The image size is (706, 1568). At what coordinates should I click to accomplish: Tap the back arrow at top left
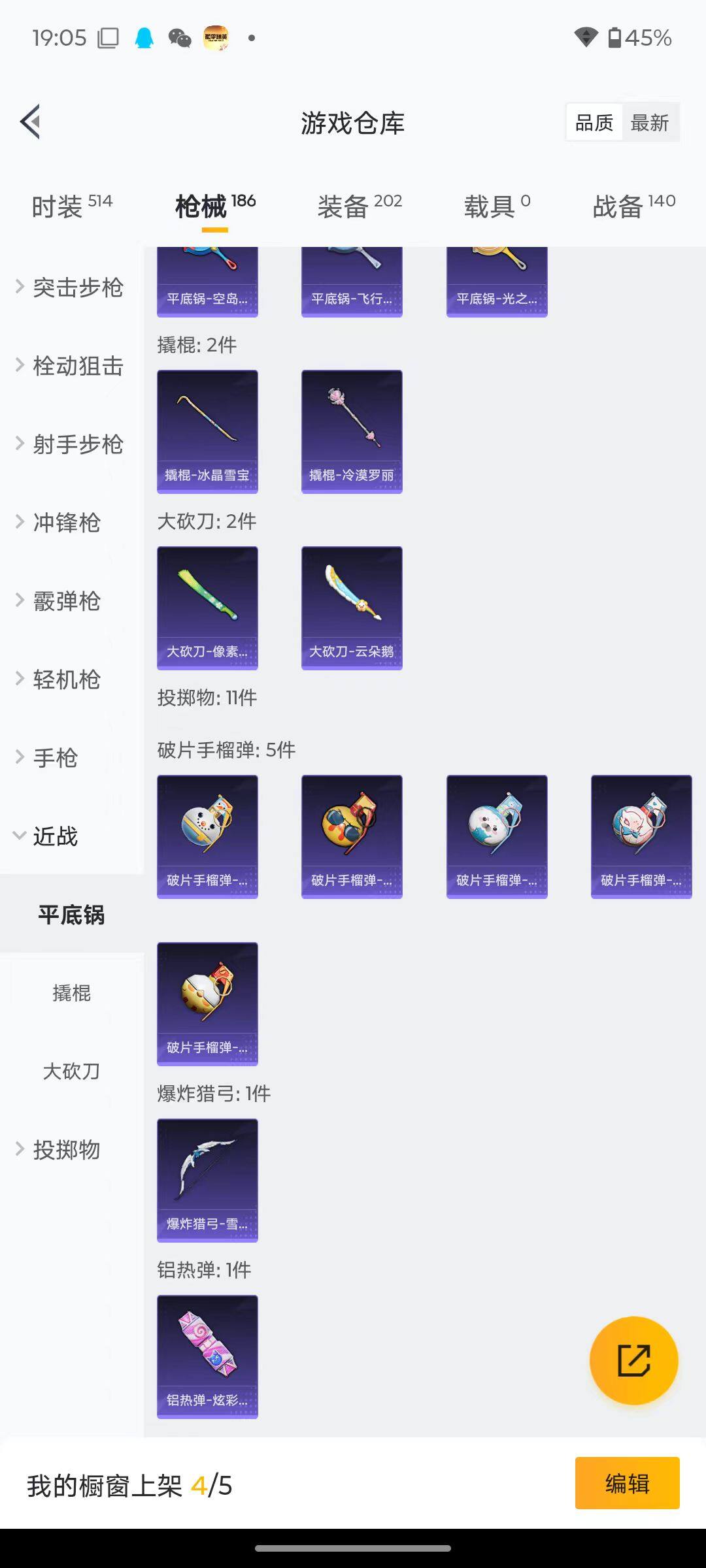coord(29,122)
